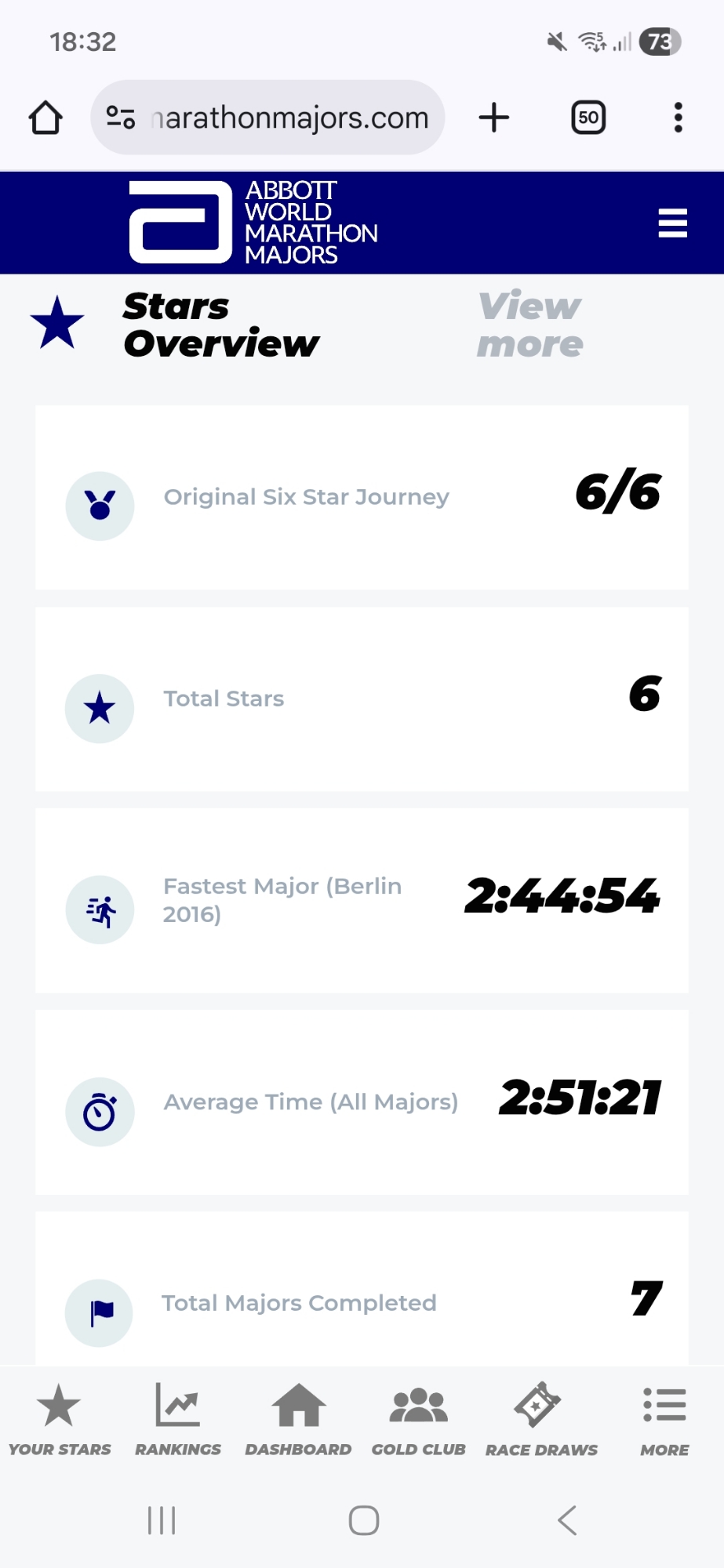Open a new browser tab
The width and height of the screenshot is (724, 1568).
pos(494,118)
